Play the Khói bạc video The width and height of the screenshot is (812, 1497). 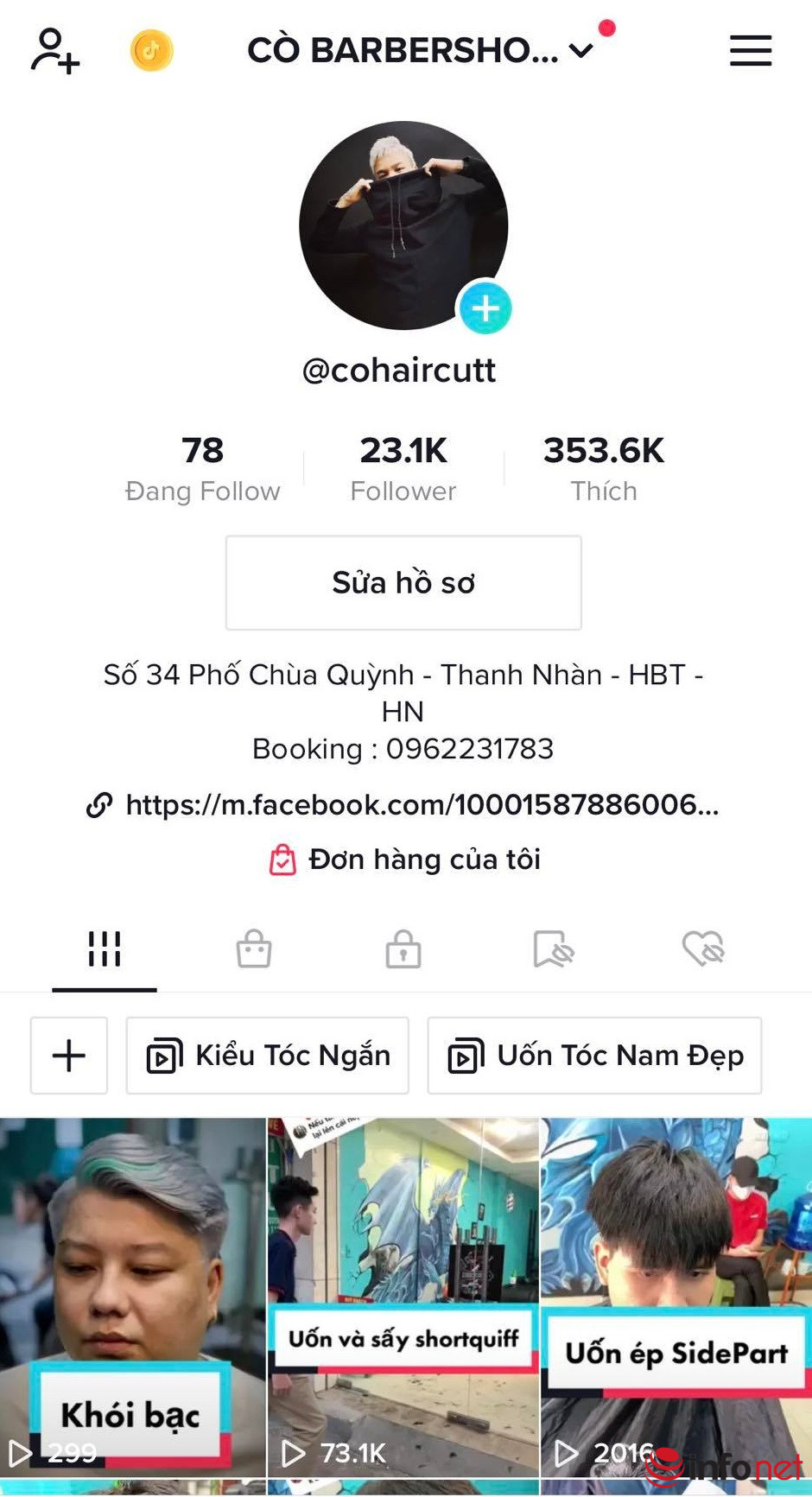(133, 1296)
